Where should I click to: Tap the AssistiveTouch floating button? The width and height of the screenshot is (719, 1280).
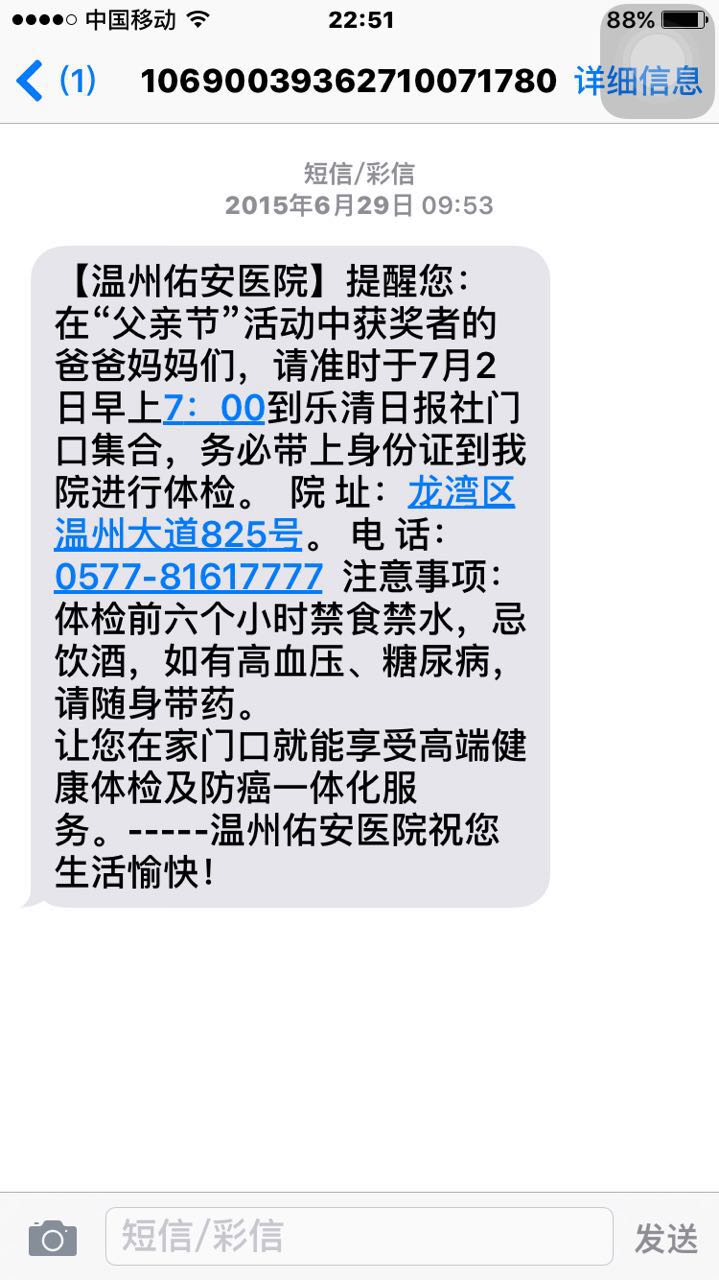[659, 60]
